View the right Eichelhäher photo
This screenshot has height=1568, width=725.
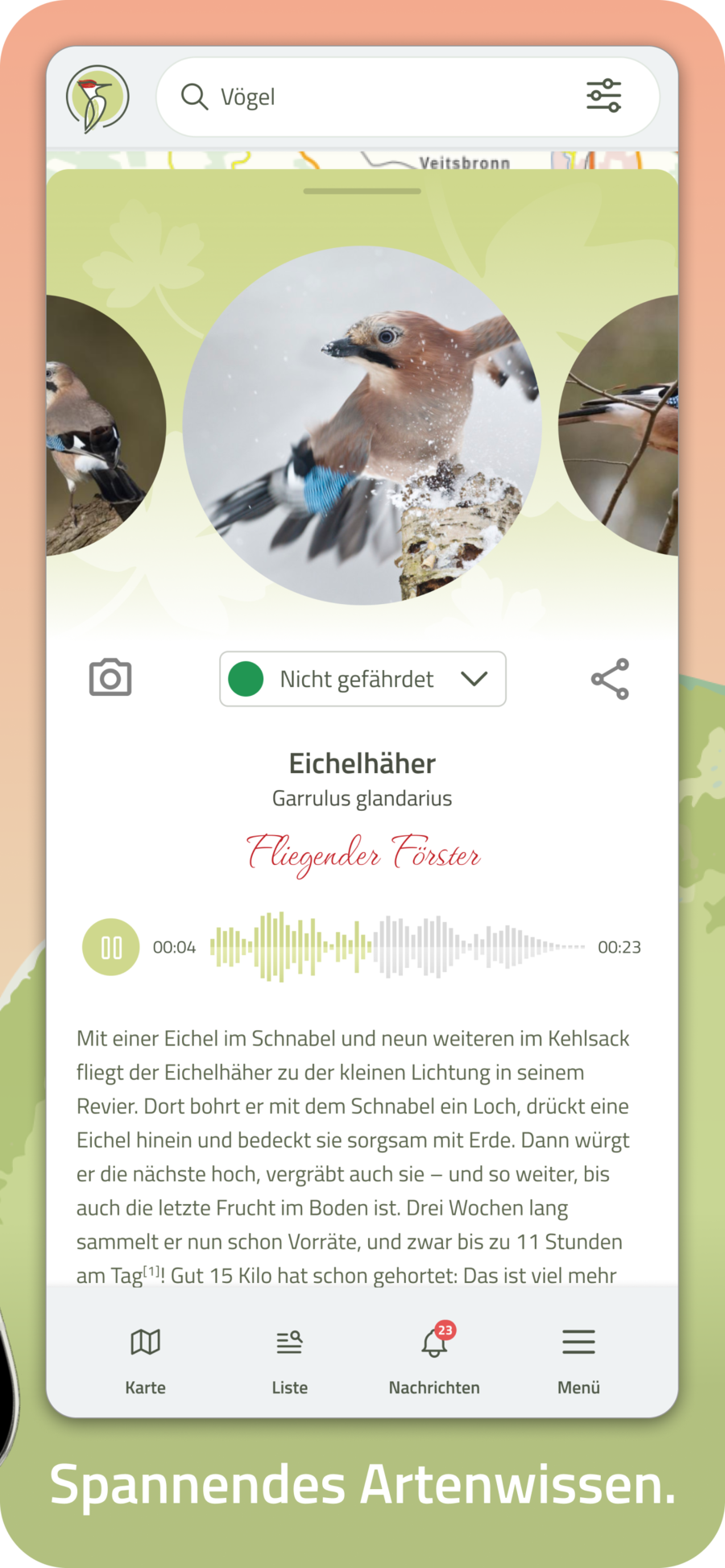point(619,425)
